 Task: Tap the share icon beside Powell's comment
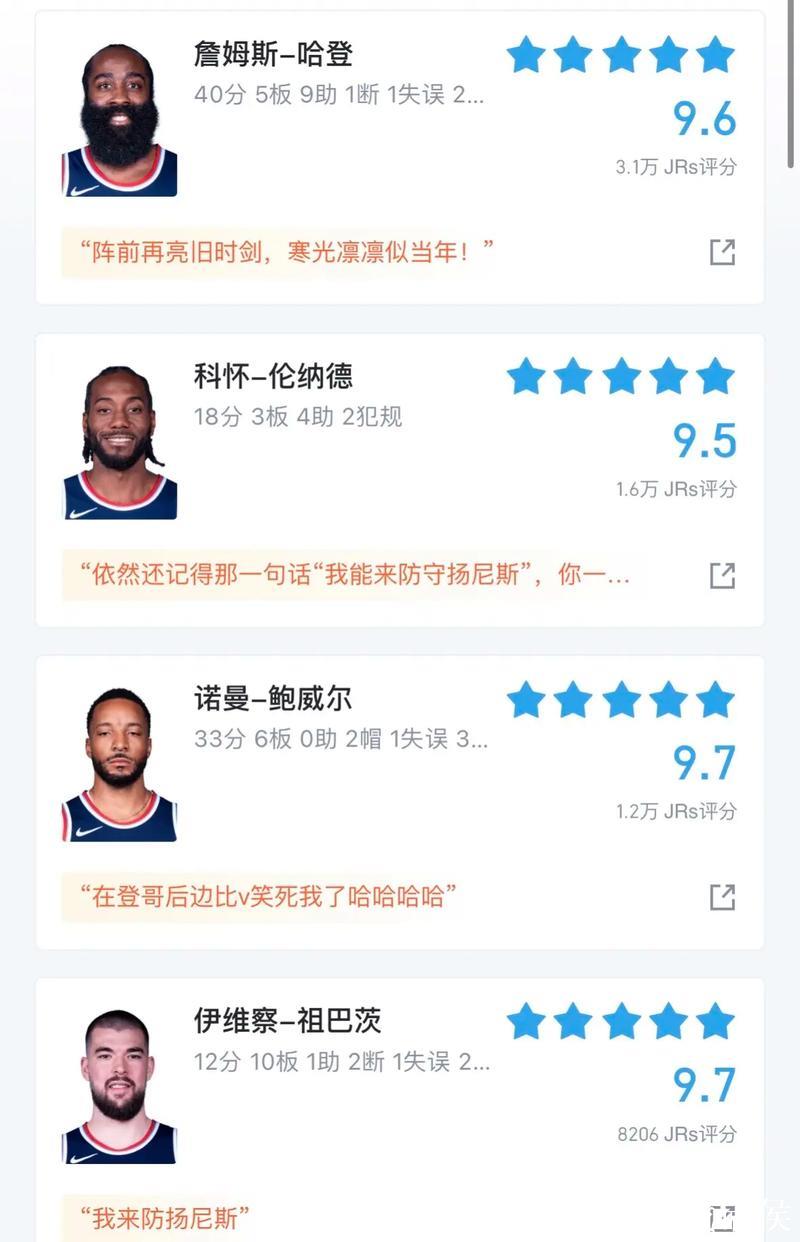tap(722, 898)
